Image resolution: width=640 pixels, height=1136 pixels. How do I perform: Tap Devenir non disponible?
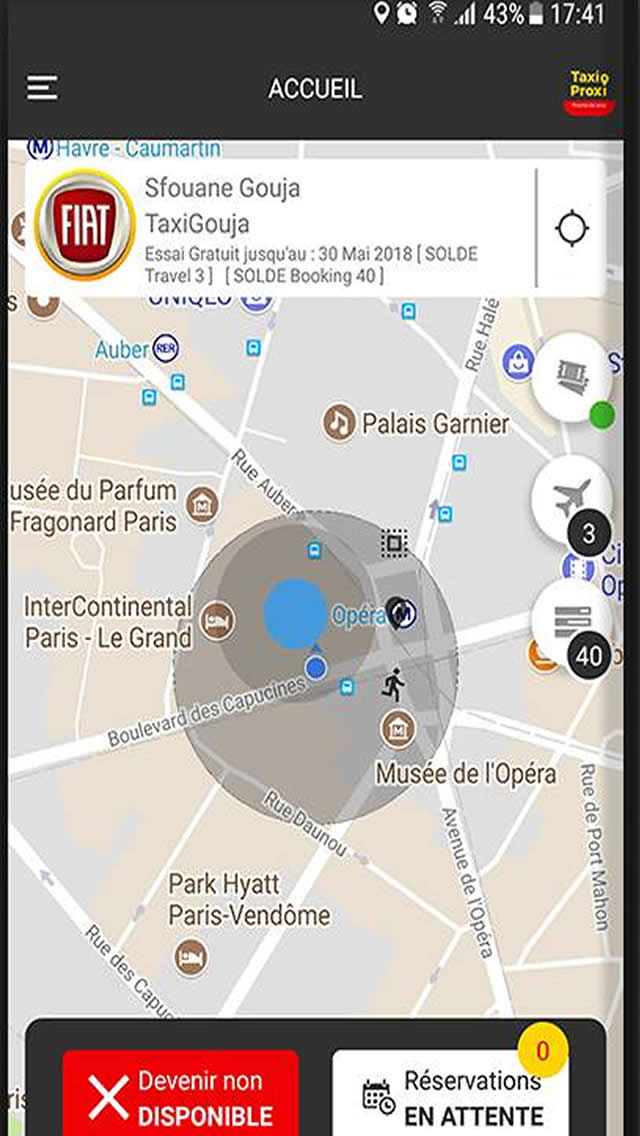[180, 1093]
